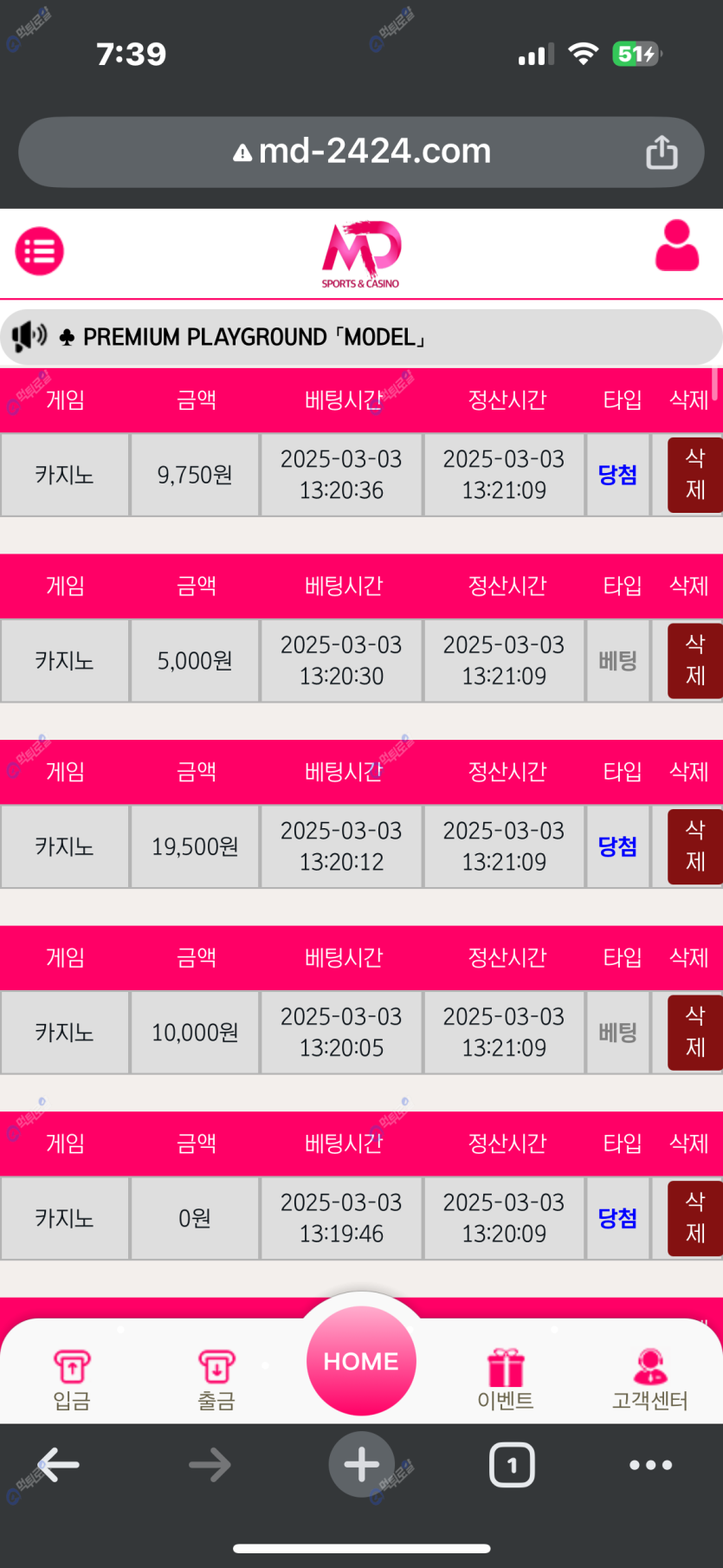
Task: Open the 고객센터 customer center
Action: click(x=650, y=1379)
